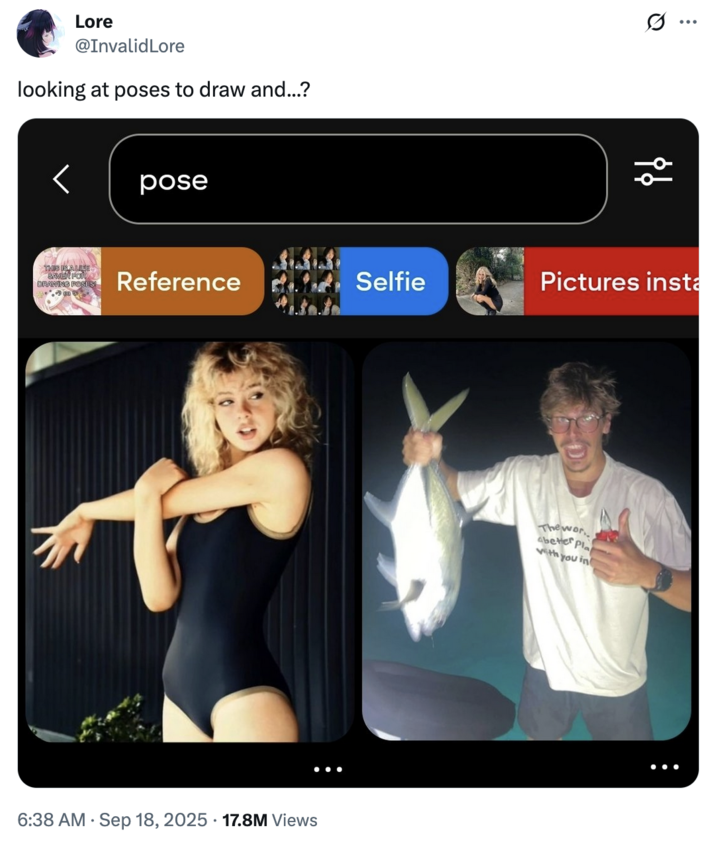The image size is (716, 846).
Task: Open the post's overflow menu
Action: click(x=688, y=21)
